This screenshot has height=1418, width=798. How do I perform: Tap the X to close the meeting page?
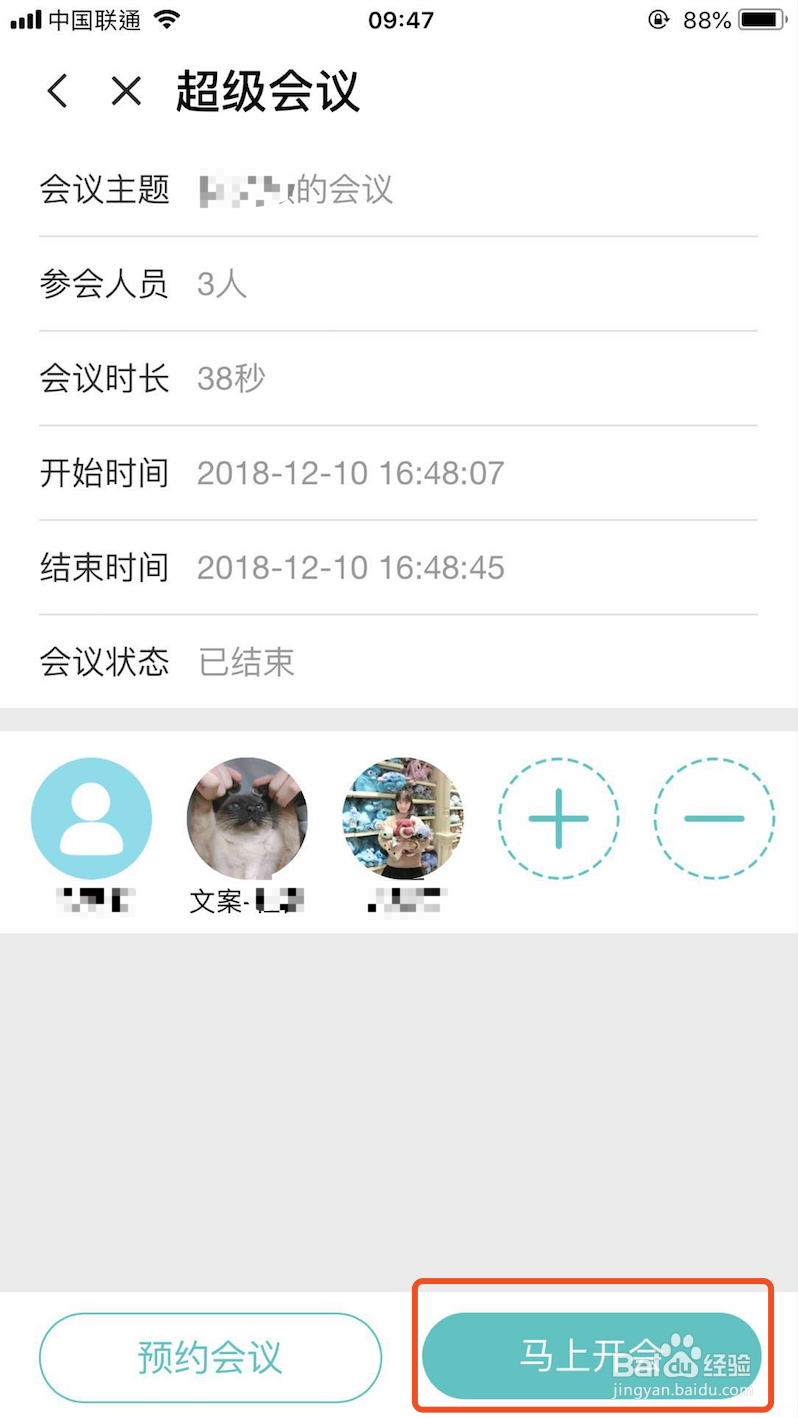[x=126, y=91]
